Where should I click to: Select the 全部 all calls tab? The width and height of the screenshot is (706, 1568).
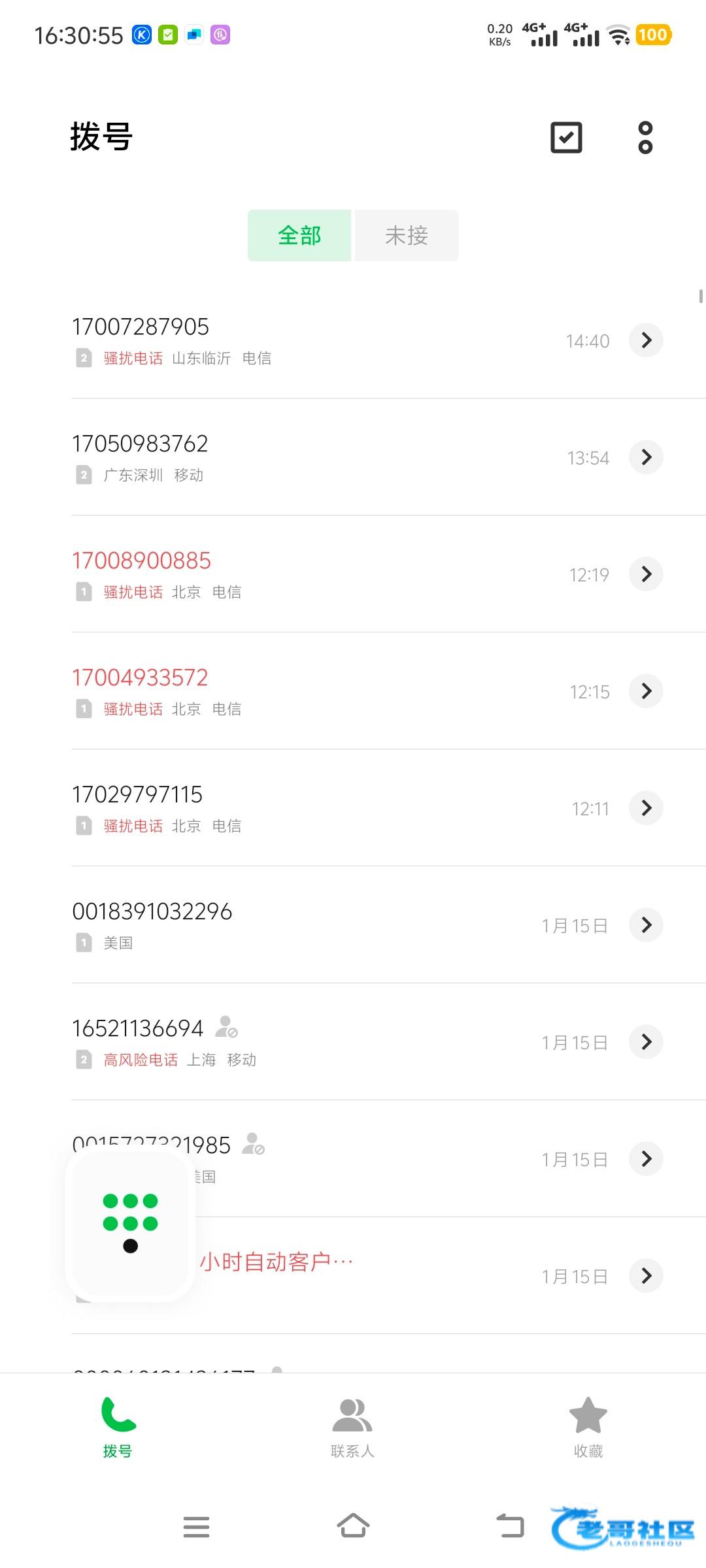tap(299, 235)
